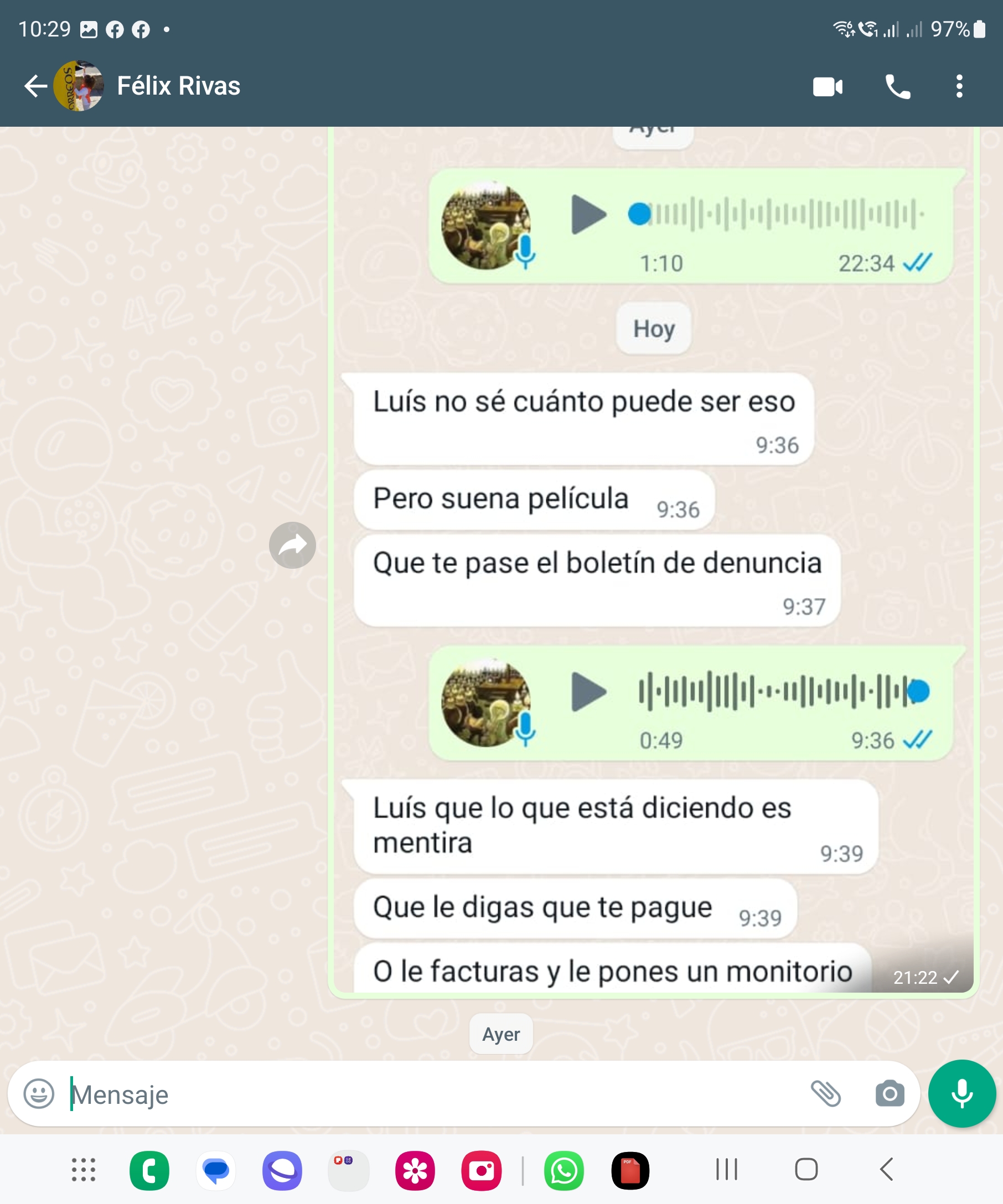Start a video call with Félix Rivas
This screenshot has width=1003, height=1204.
click(828, 86)
